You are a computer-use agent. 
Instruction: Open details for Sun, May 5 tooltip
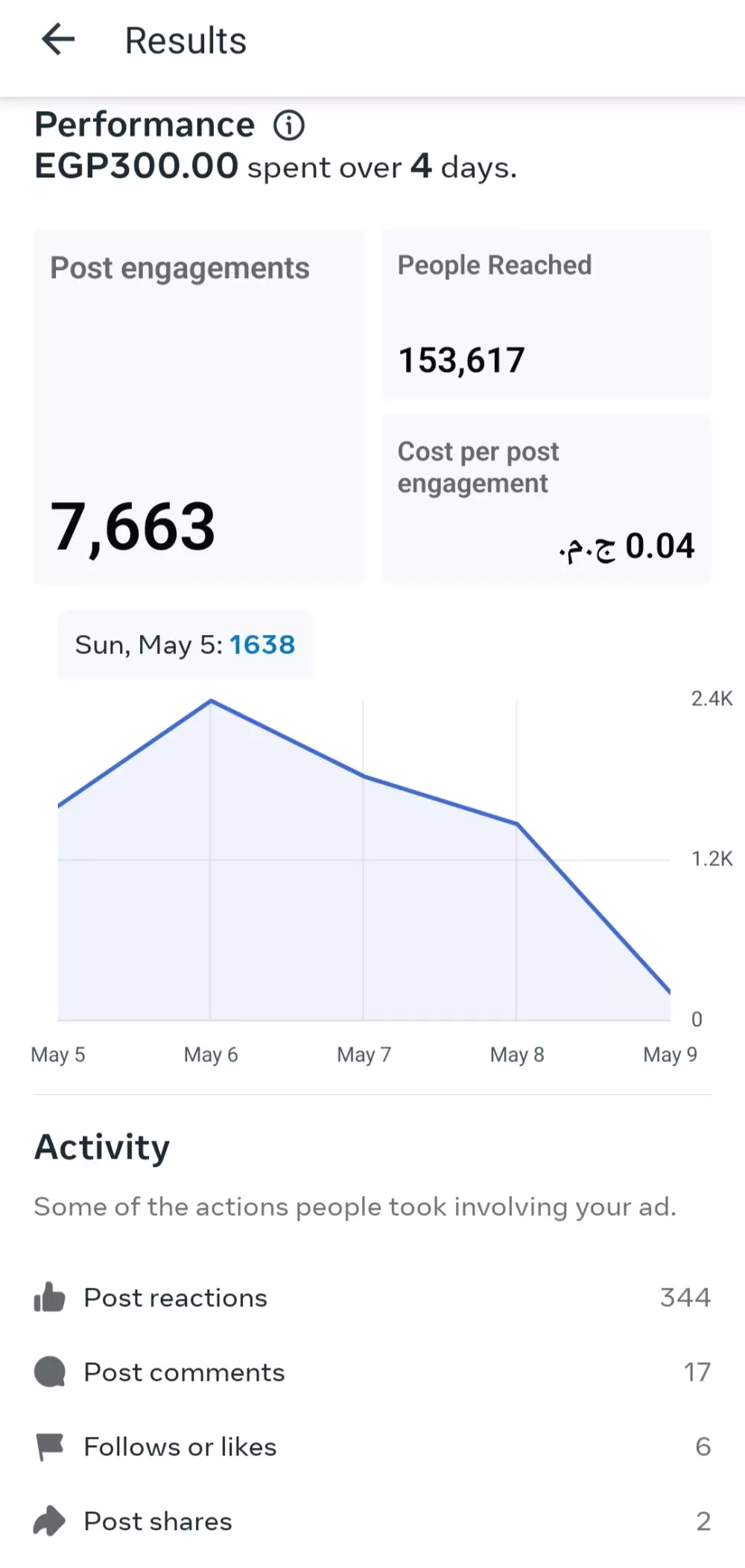[x=185, y=645]
